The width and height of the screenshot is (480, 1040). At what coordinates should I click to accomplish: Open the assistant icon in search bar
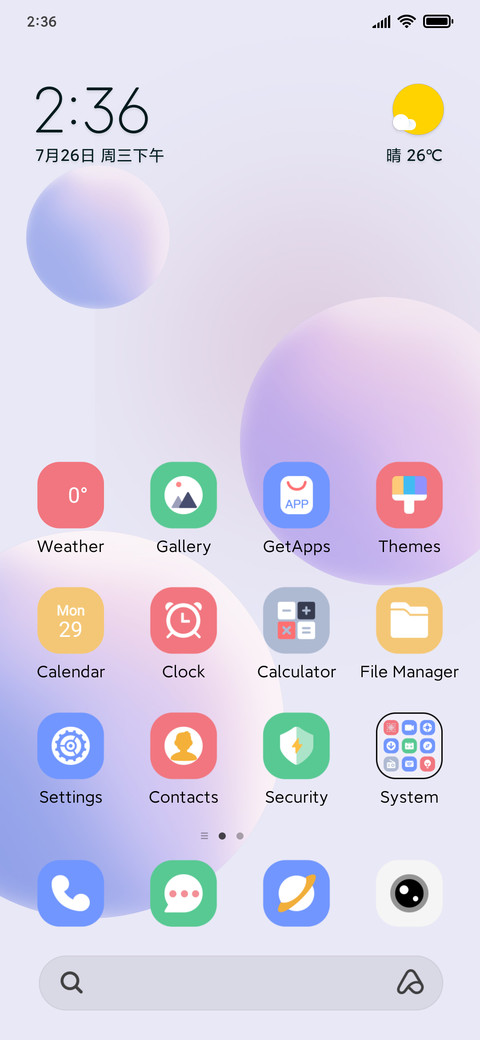tap(410, 982)
